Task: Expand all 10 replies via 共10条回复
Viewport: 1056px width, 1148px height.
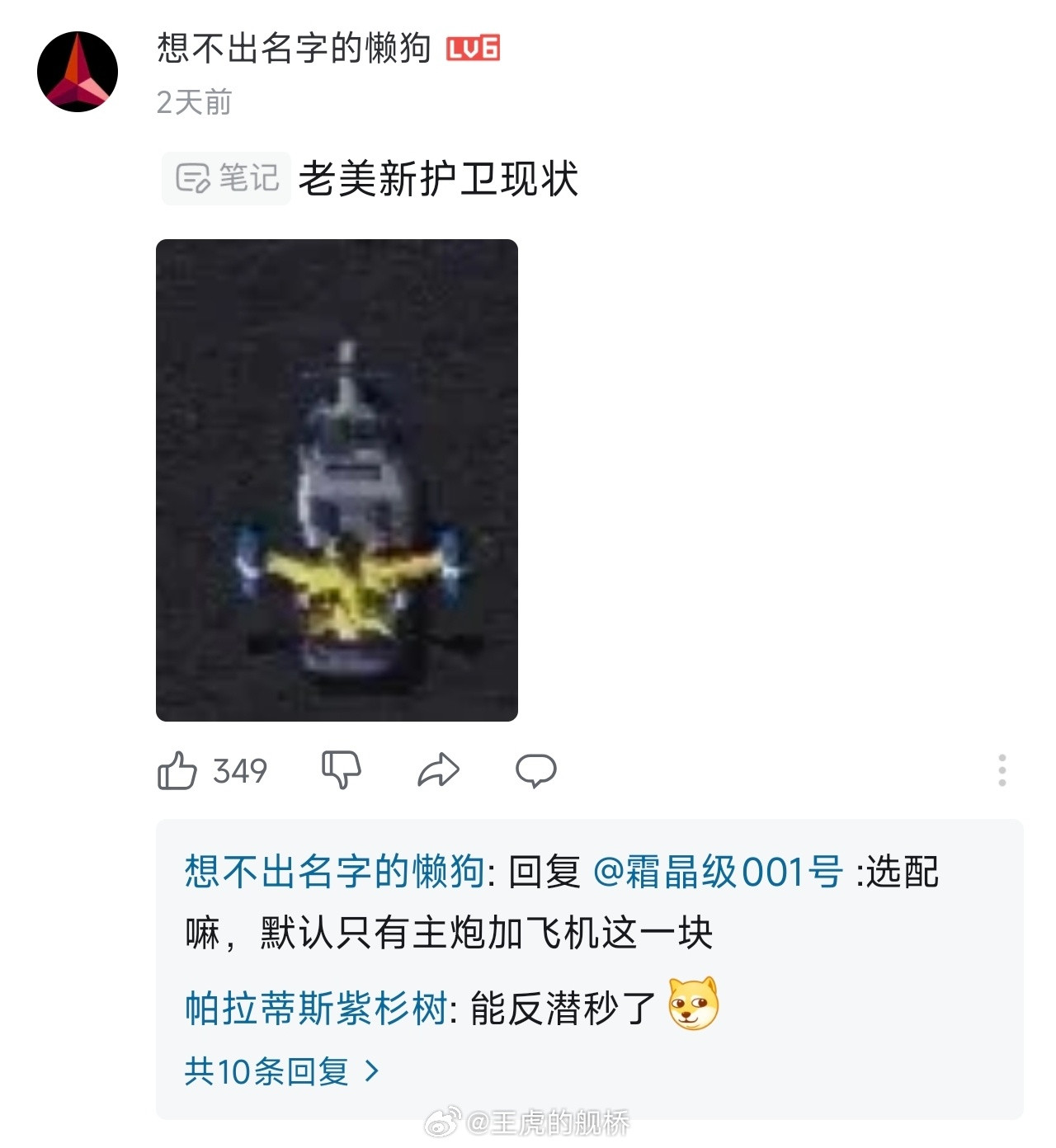Action: pyautogui.click(x=279, y=1072)
